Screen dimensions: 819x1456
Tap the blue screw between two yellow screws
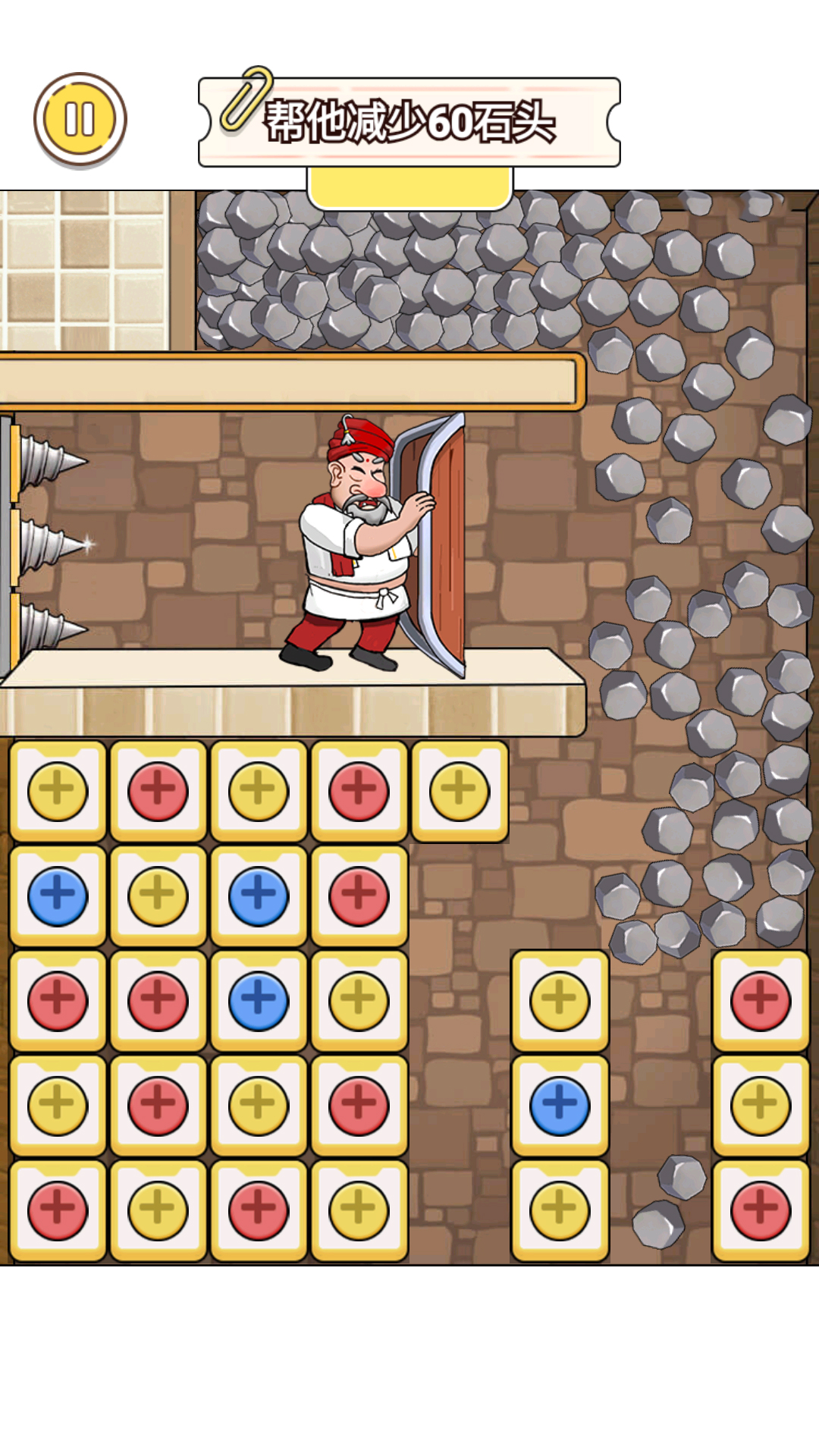click(560, 1105)
